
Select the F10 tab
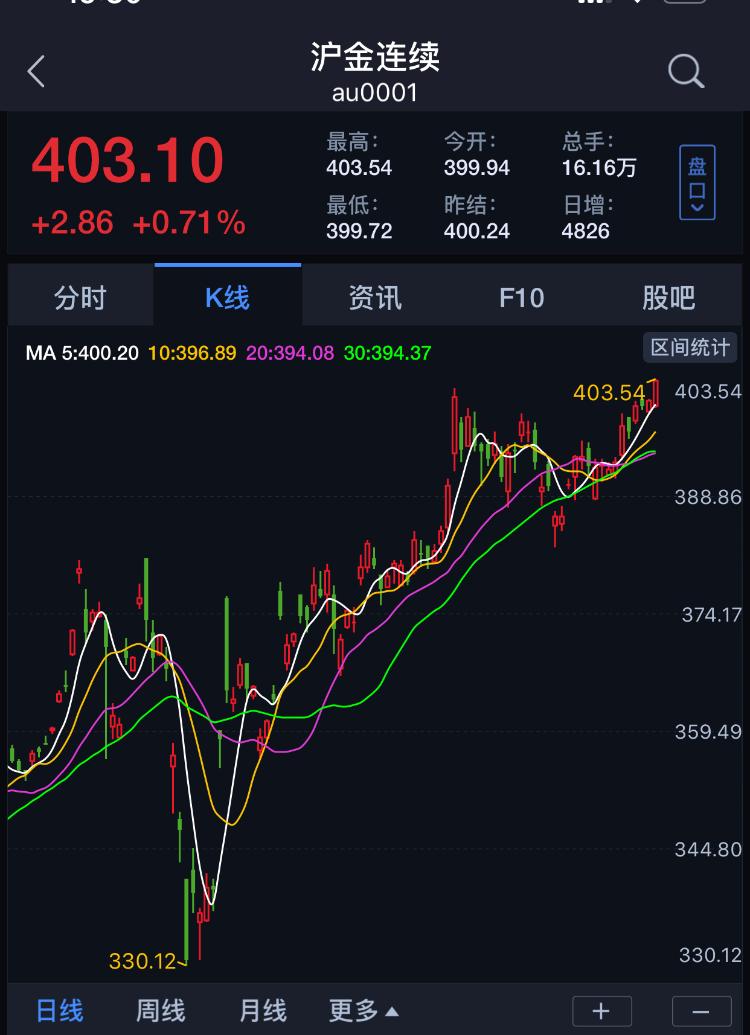click(x=520, y=297)
